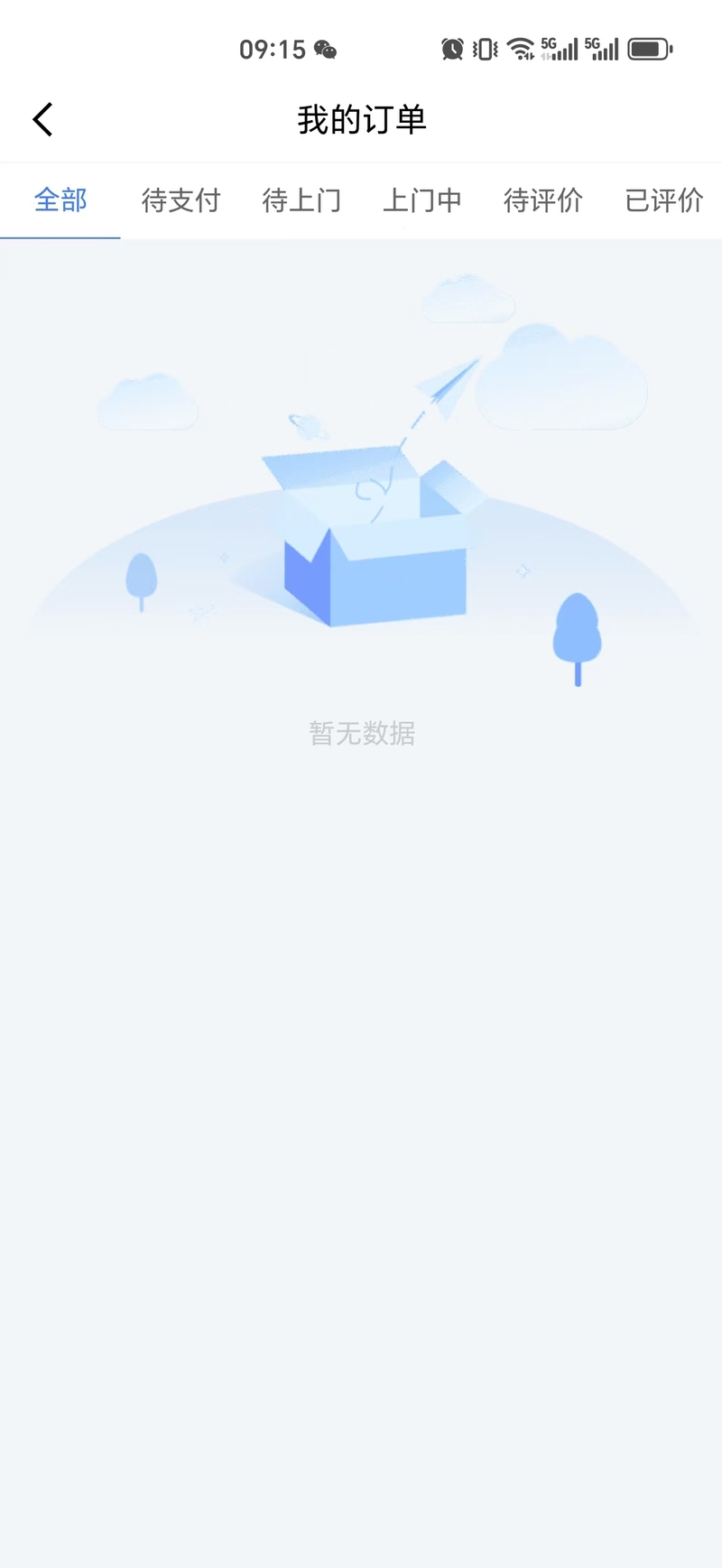This screenshot has width=722, height=1568.
Task: Show the 待评价 orders tab
Action: pos(543,200)
